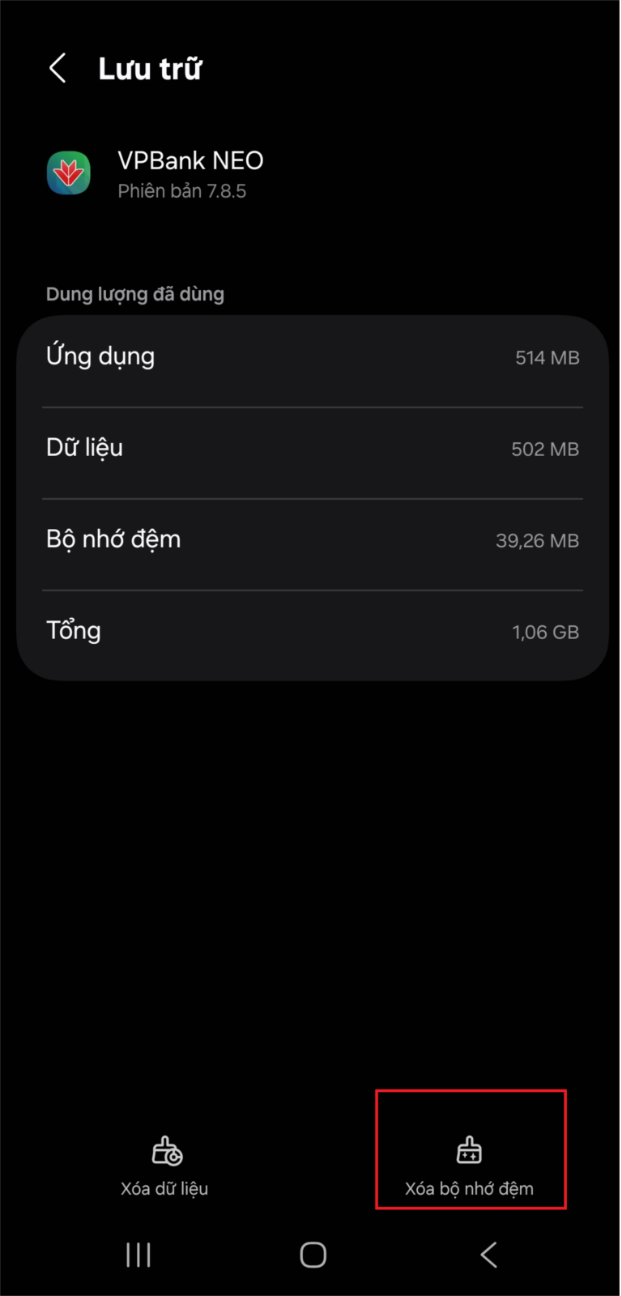Clear cache with Xóa bộ nhớ đệm
This screenshot has width=621, height=1296.
coord(469,1165)
